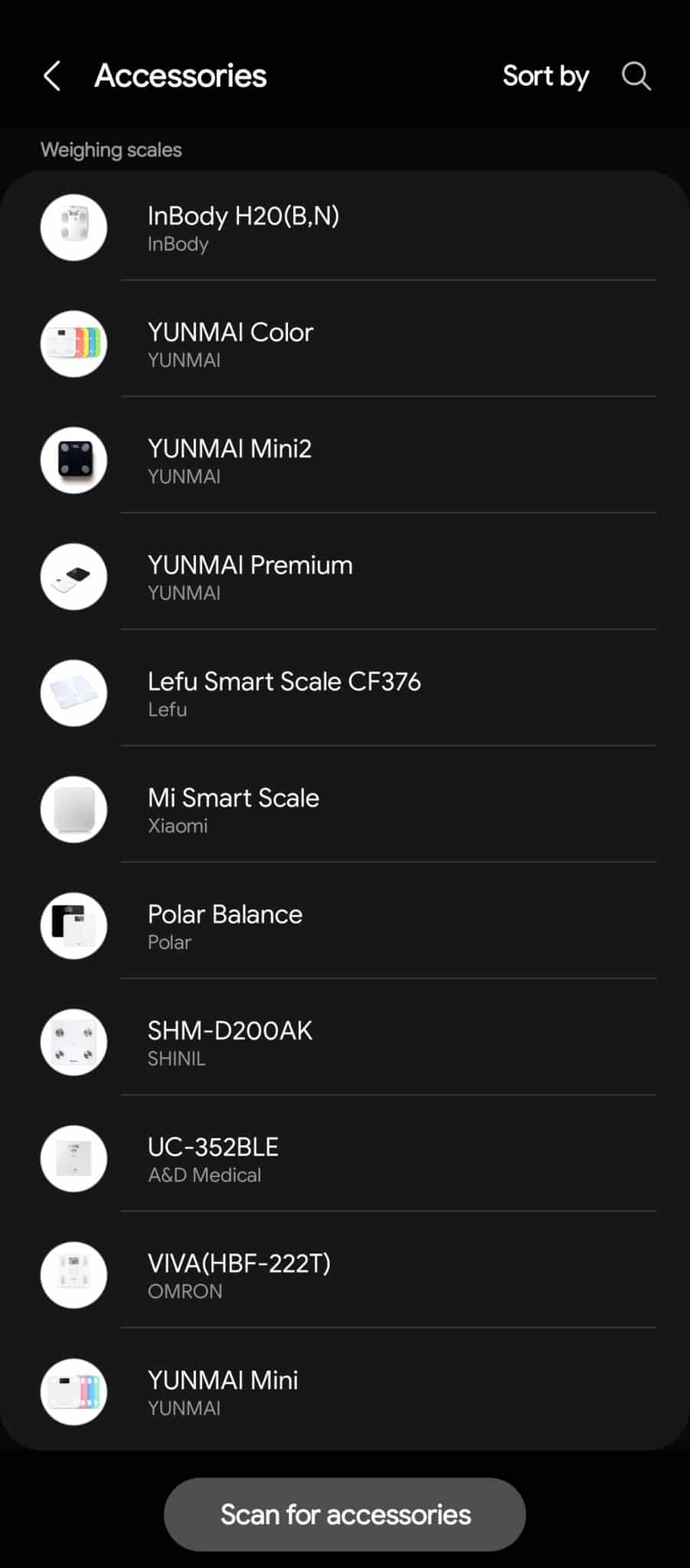Click the InBody H20 product thumbnail
This screenshot has width=690, height=1568.
coord(74,227)
